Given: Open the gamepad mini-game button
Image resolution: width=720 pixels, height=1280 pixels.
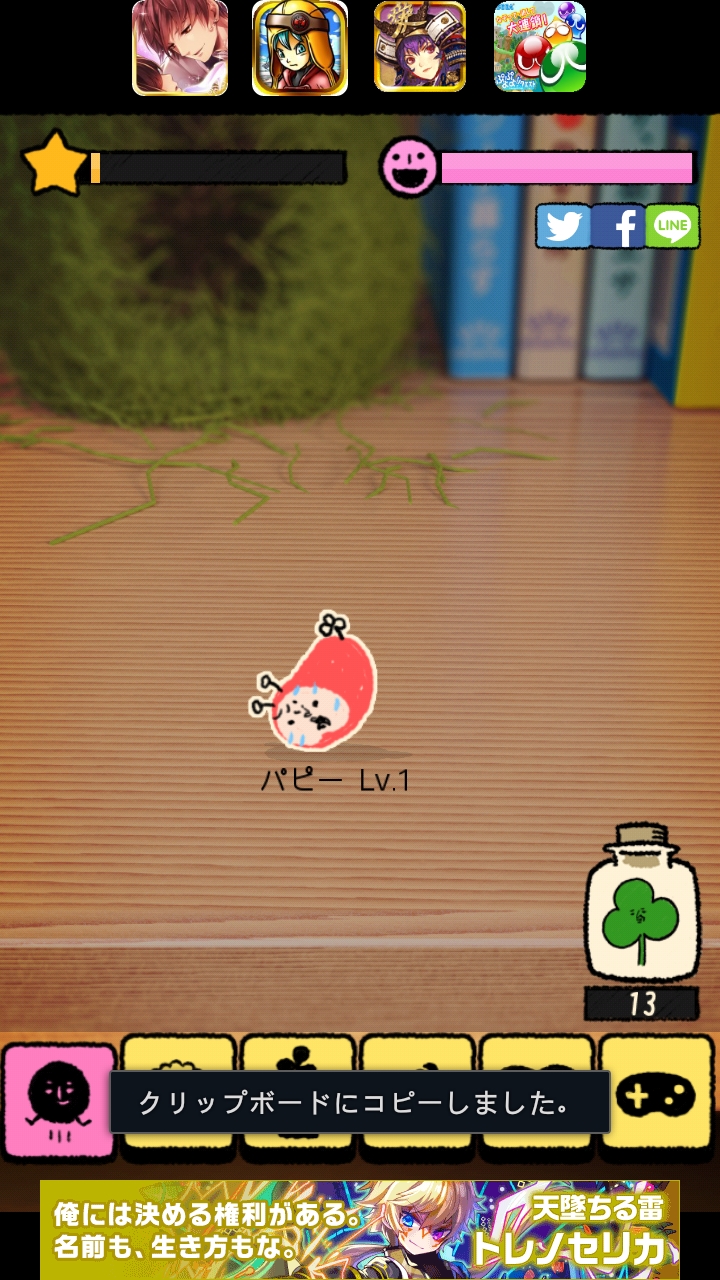Looking at the screenshot, I should 657,1095.
